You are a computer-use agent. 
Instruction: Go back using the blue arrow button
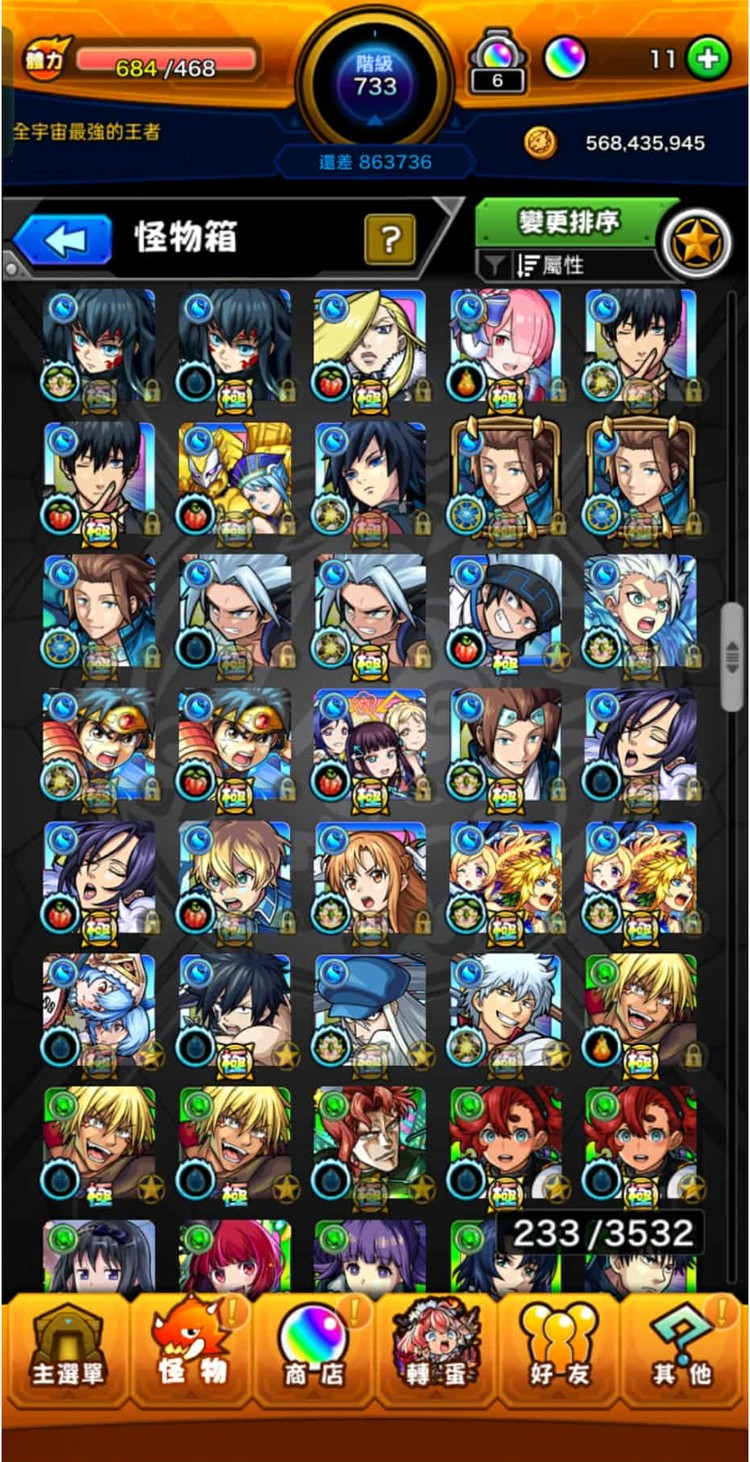pos(63,238)
